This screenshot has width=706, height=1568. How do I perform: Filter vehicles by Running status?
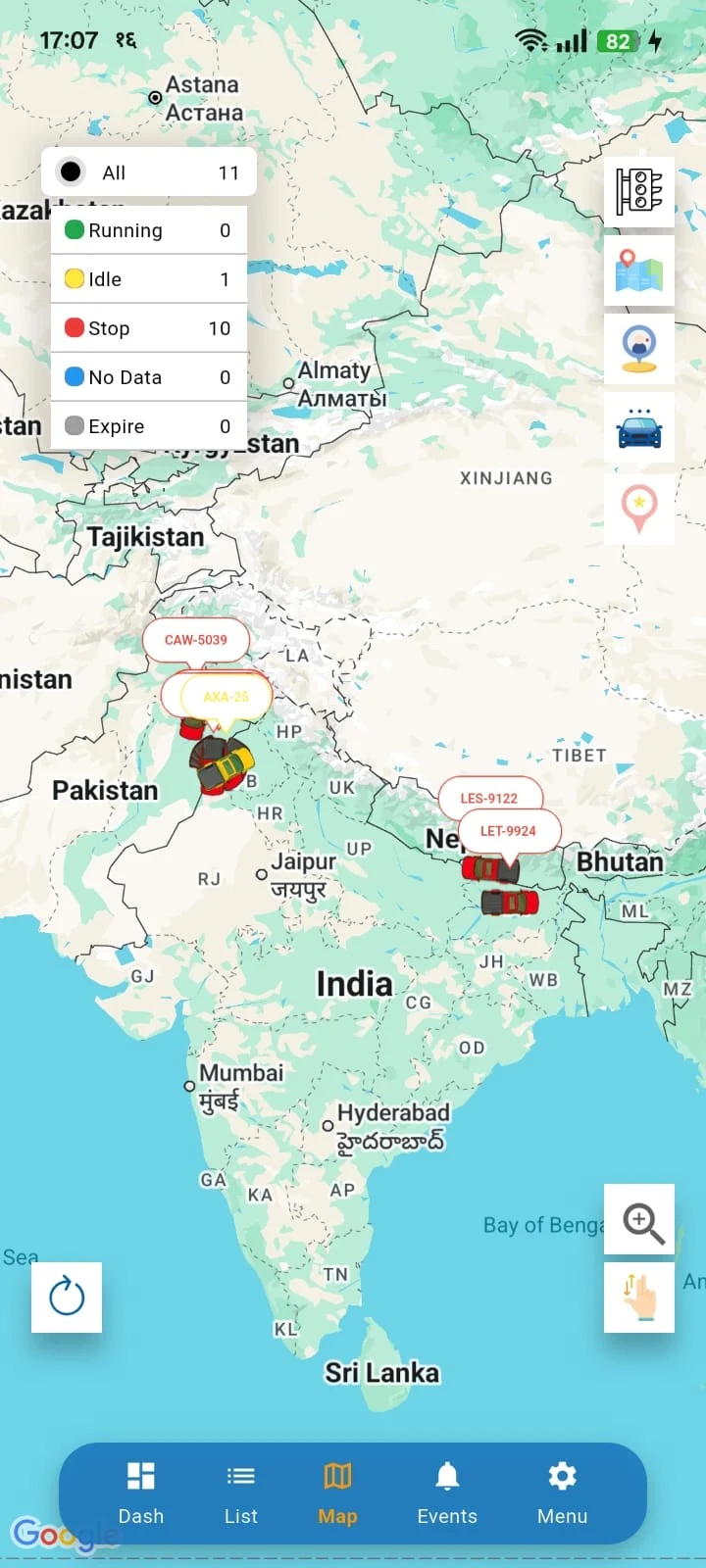click(148, 230)
